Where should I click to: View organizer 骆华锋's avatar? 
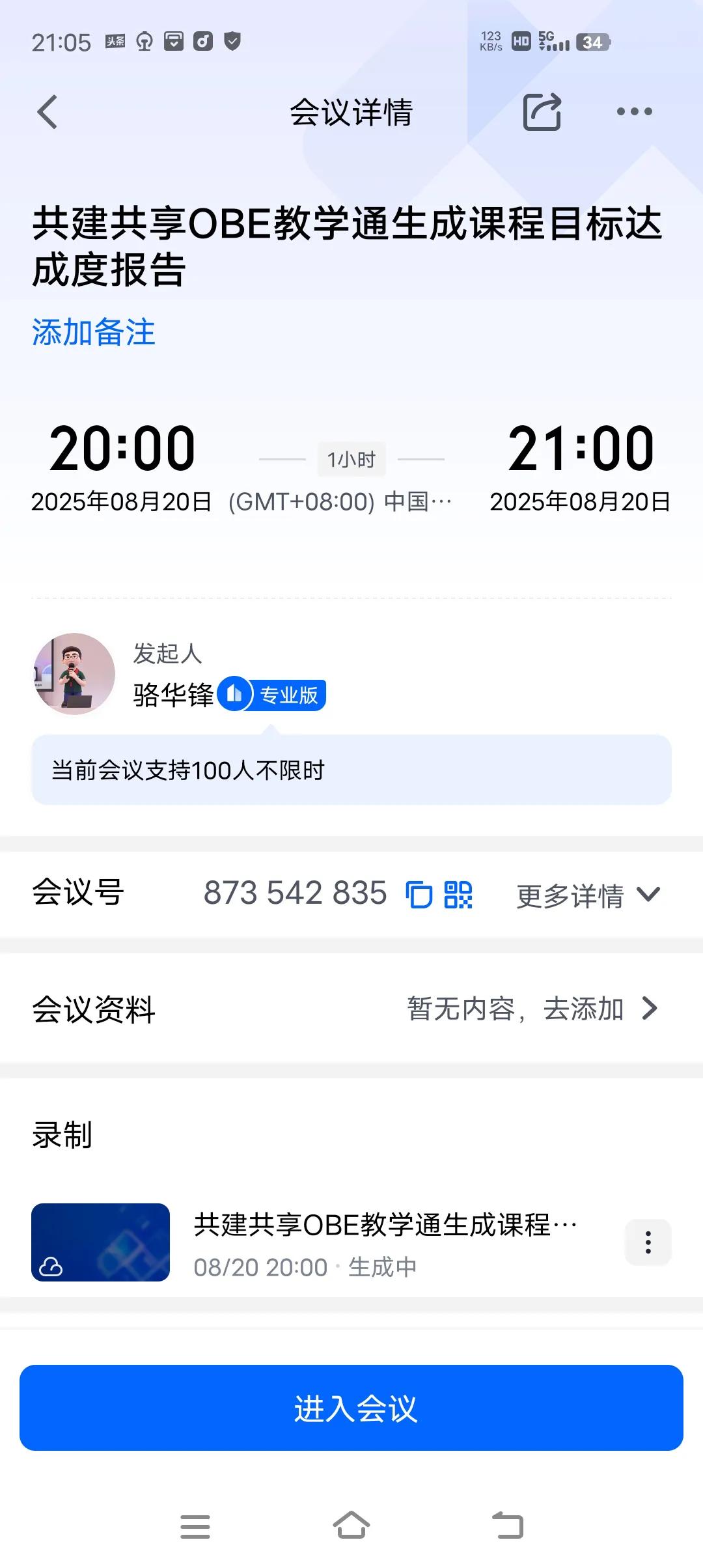click(74, 674)
